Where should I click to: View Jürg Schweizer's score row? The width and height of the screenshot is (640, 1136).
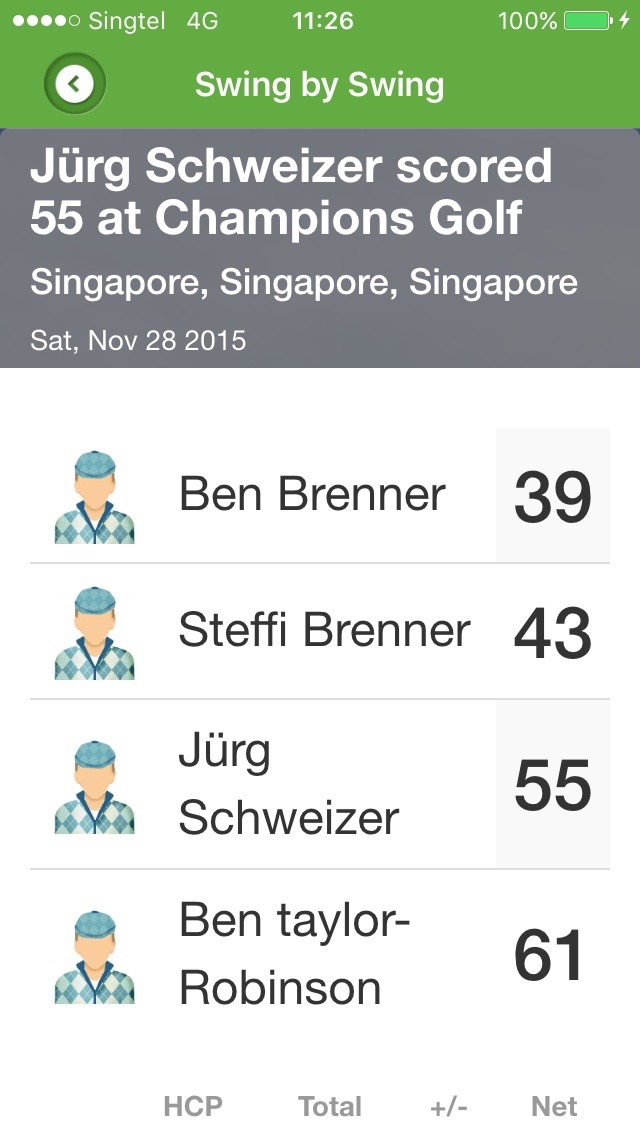click(x=320, y=785)
